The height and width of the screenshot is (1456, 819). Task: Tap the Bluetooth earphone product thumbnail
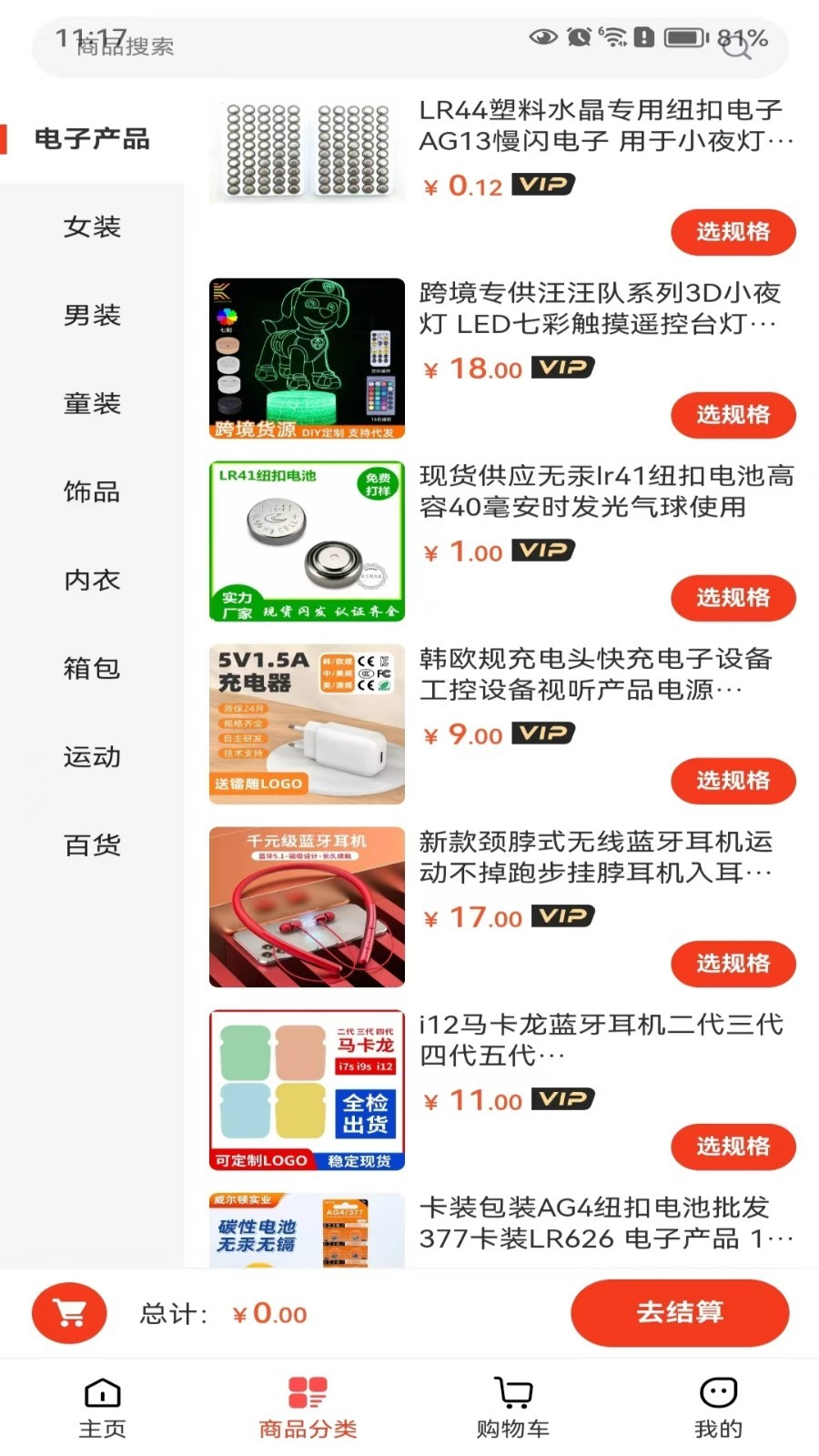pos(306,906)
